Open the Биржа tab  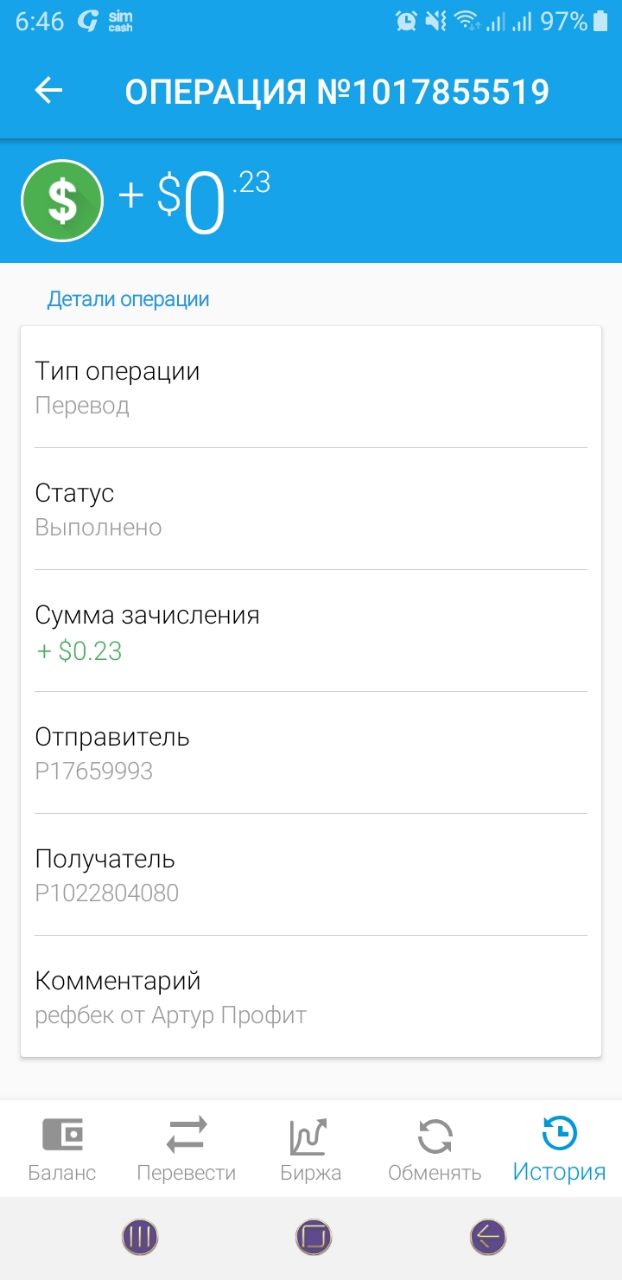[x=310, y=1150]
